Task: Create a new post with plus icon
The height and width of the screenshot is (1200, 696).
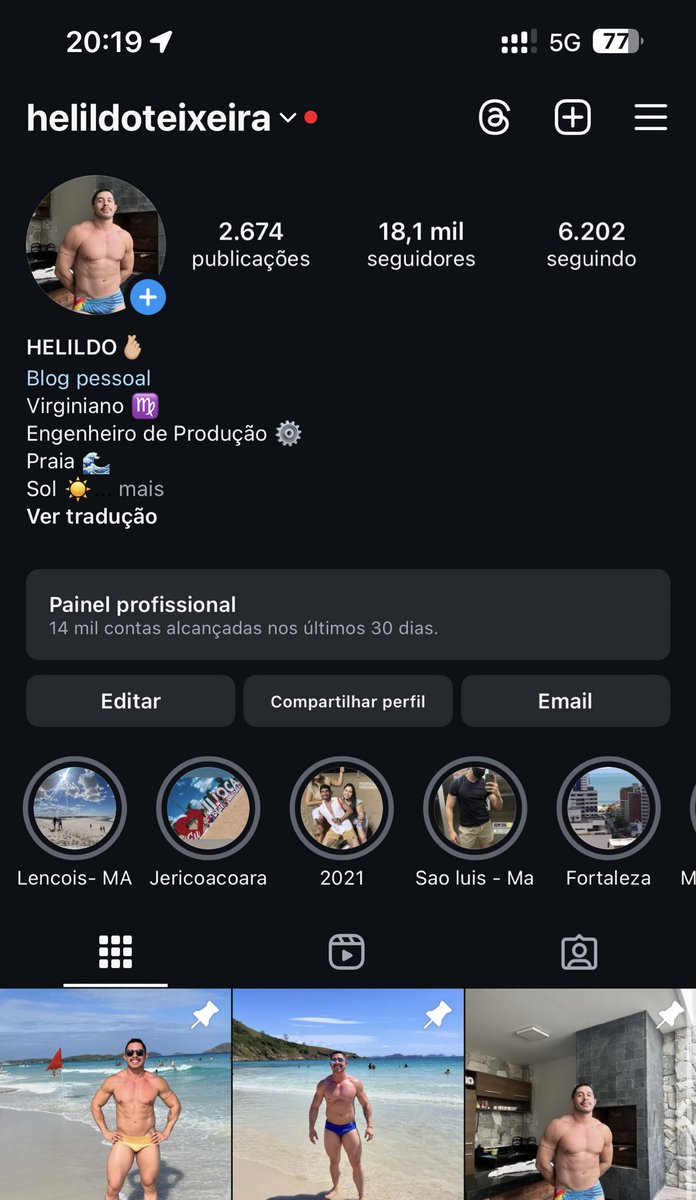Action: (x=572, y=118)
